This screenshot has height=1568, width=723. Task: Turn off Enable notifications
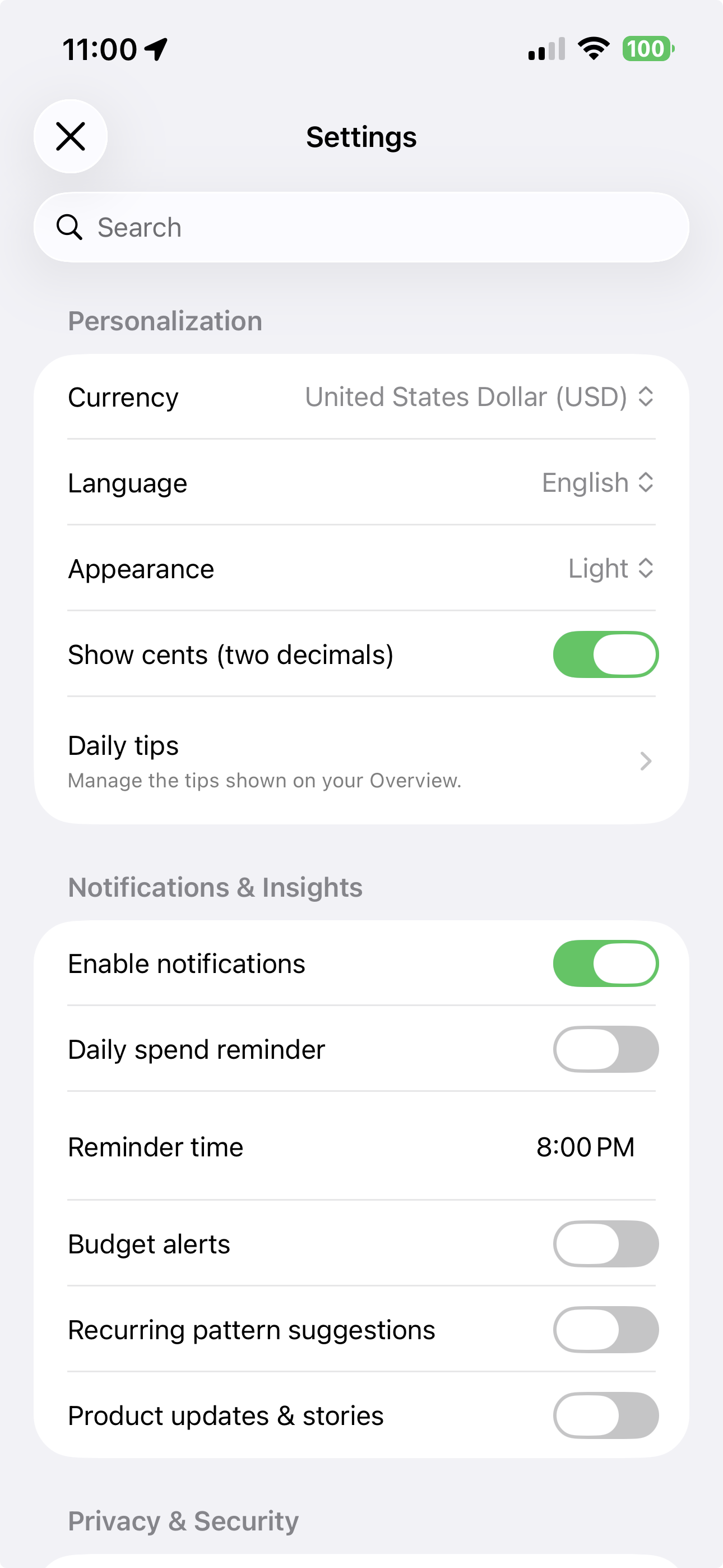pyautogui.click(x=605, y=963)
